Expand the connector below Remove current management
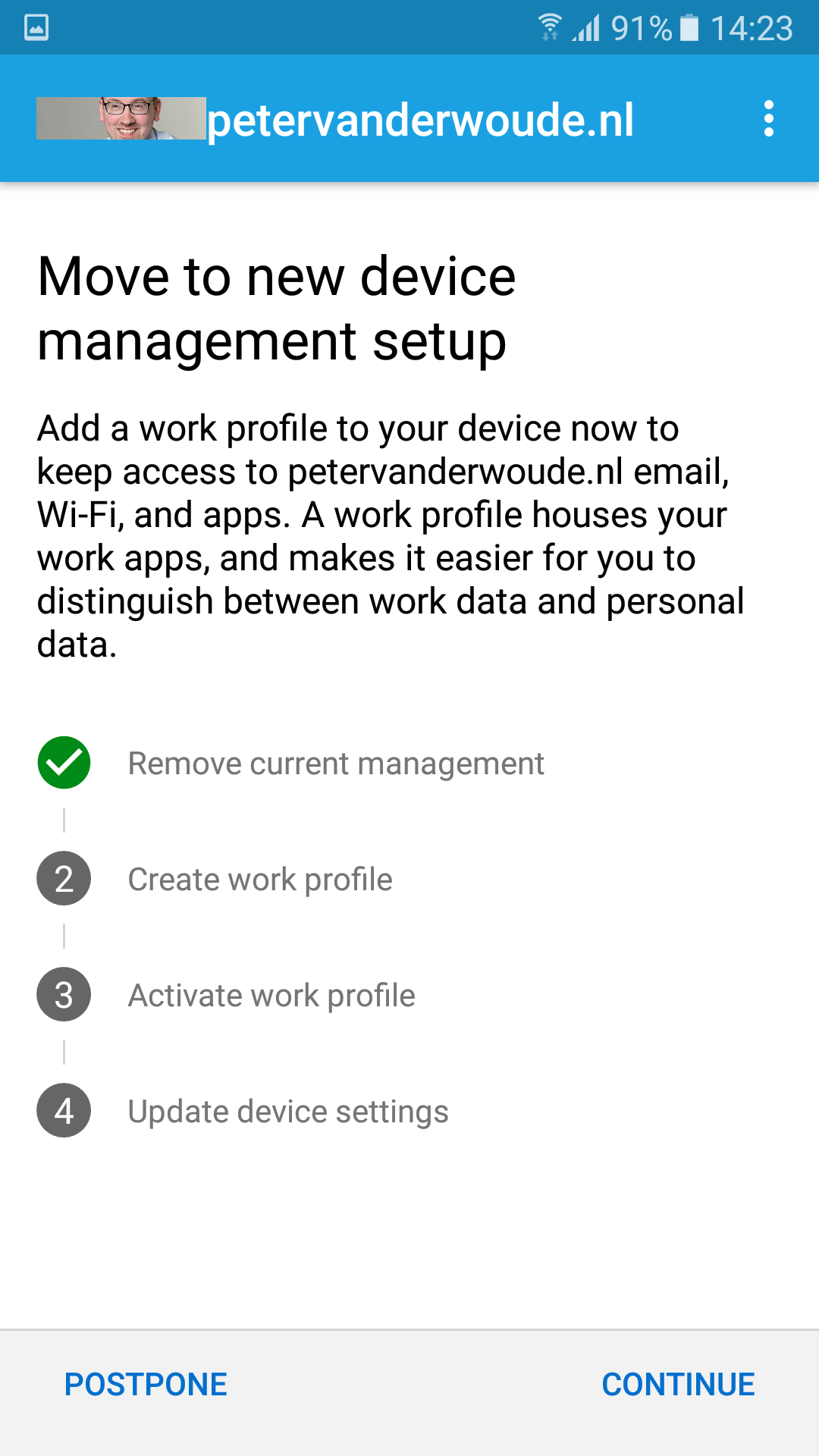The height and width of the screenshot is (1456, 819). coord(64,821)
